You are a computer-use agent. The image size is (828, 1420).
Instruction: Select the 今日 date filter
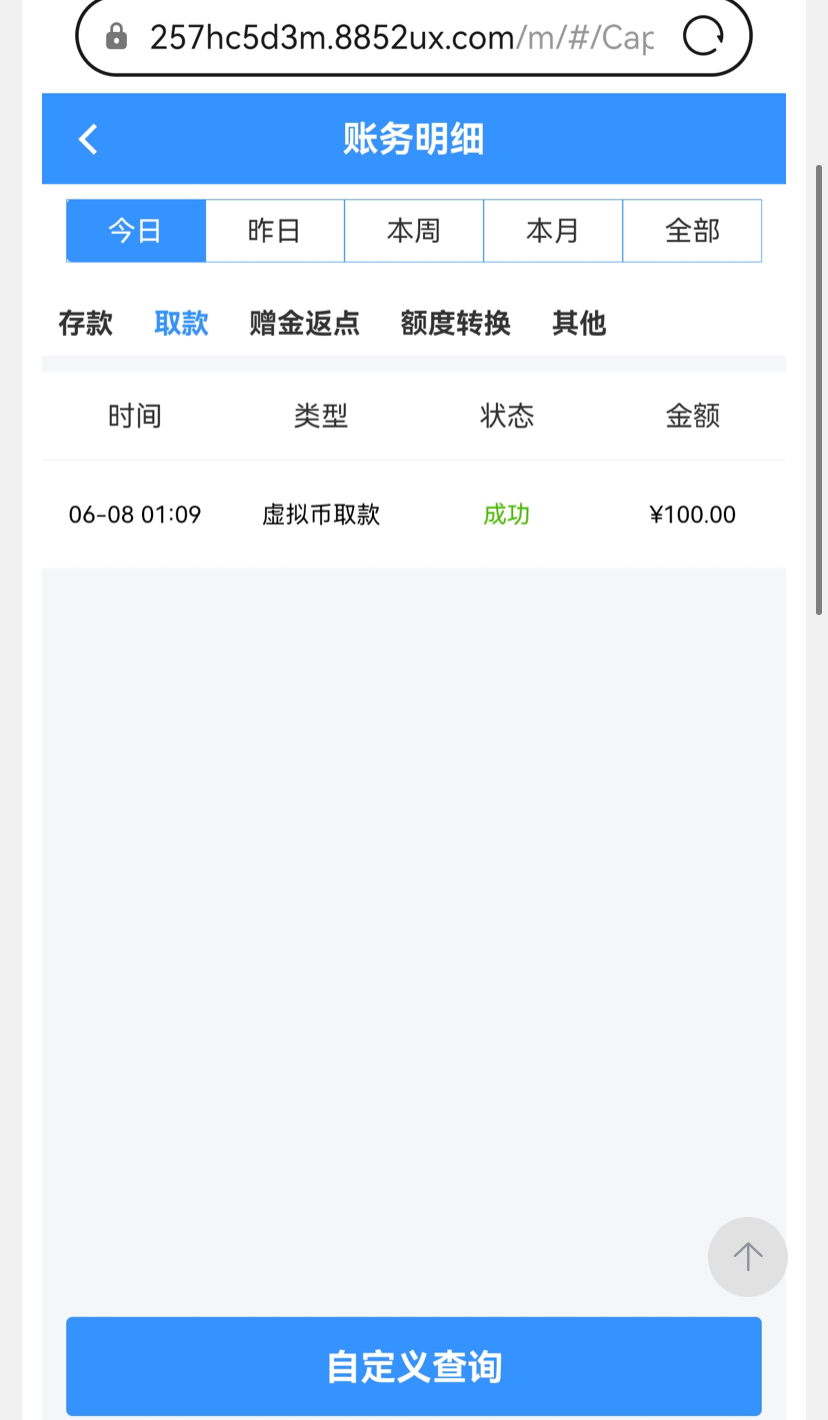coord(136,231)
